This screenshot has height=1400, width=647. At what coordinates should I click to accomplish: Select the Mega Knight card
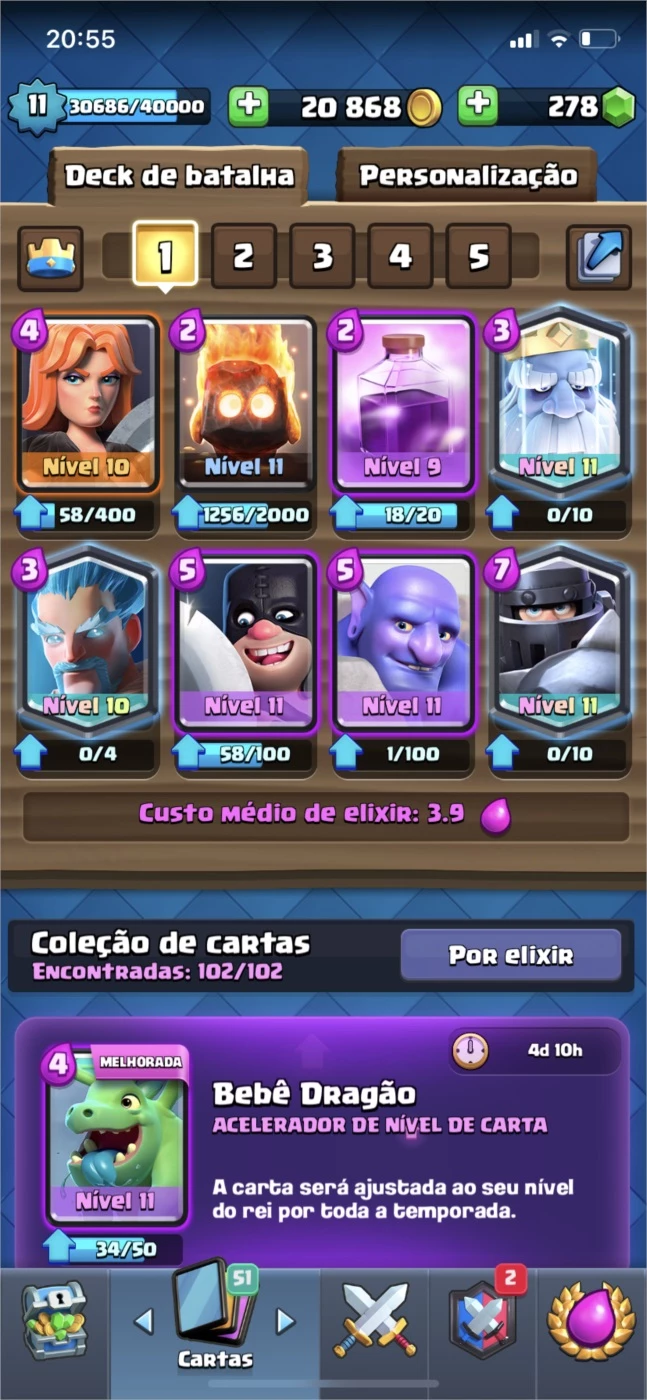pyautogui.click(x=559, y=645)
